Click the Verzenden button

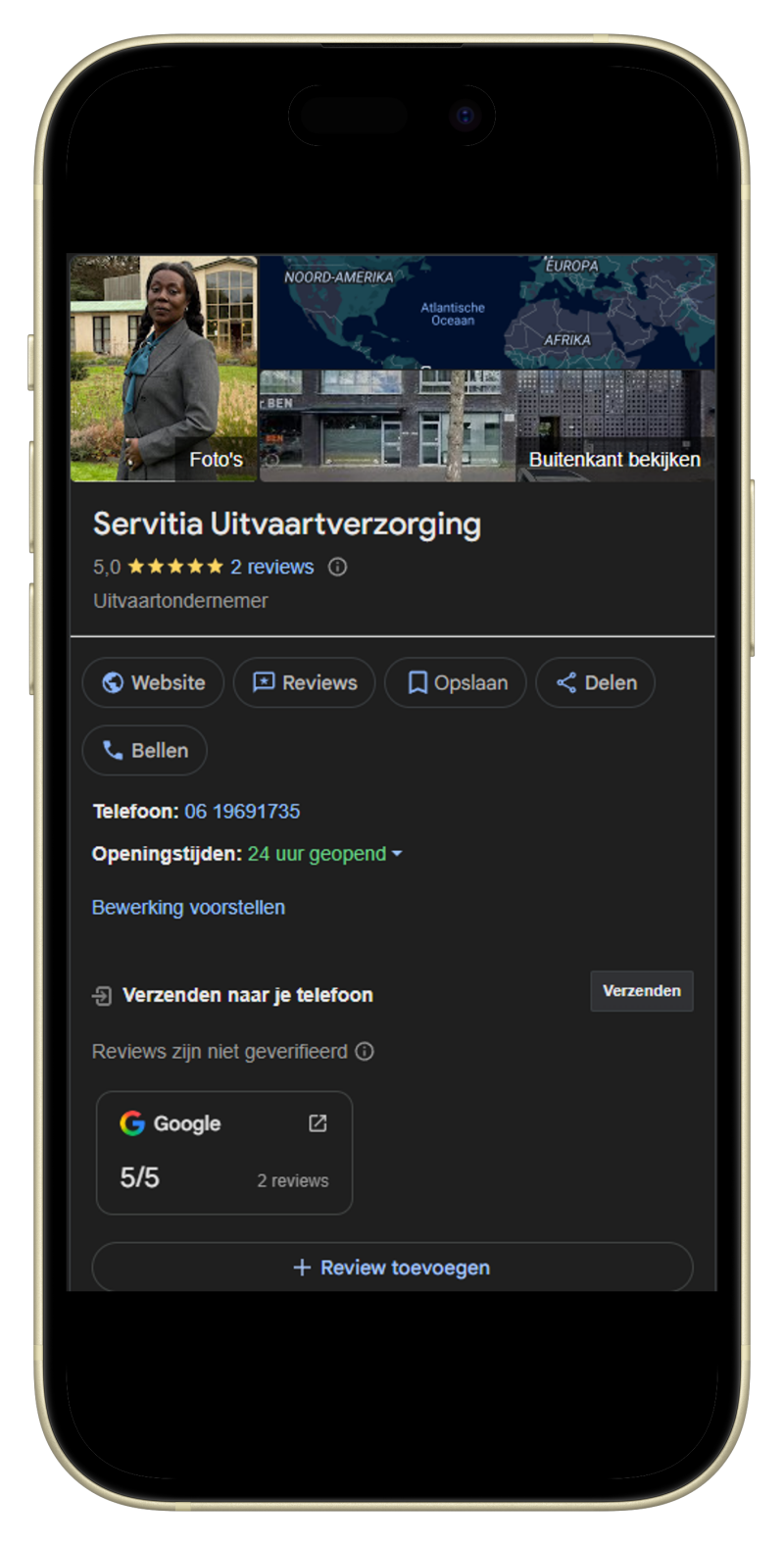click(641, 991)
